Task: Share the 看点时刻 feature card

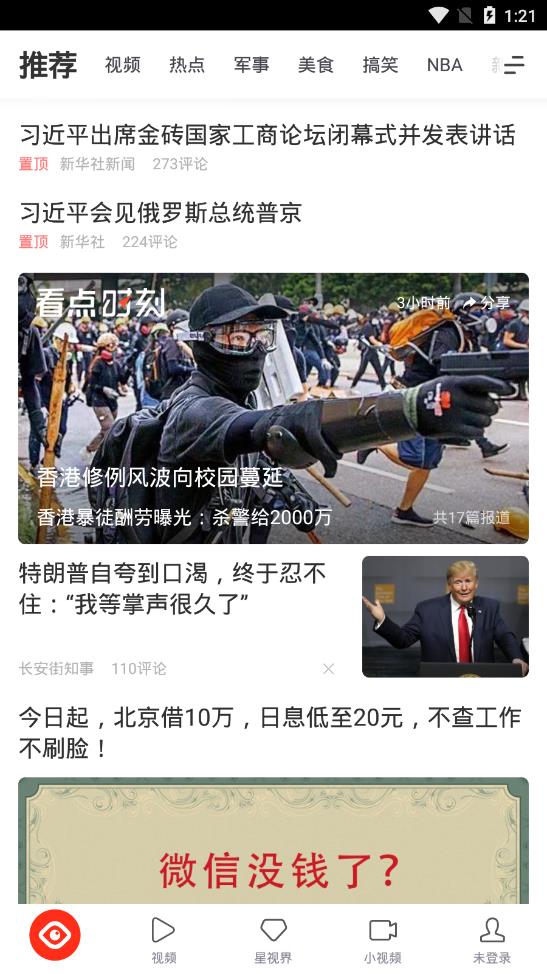Action: (x=487, y=303)
